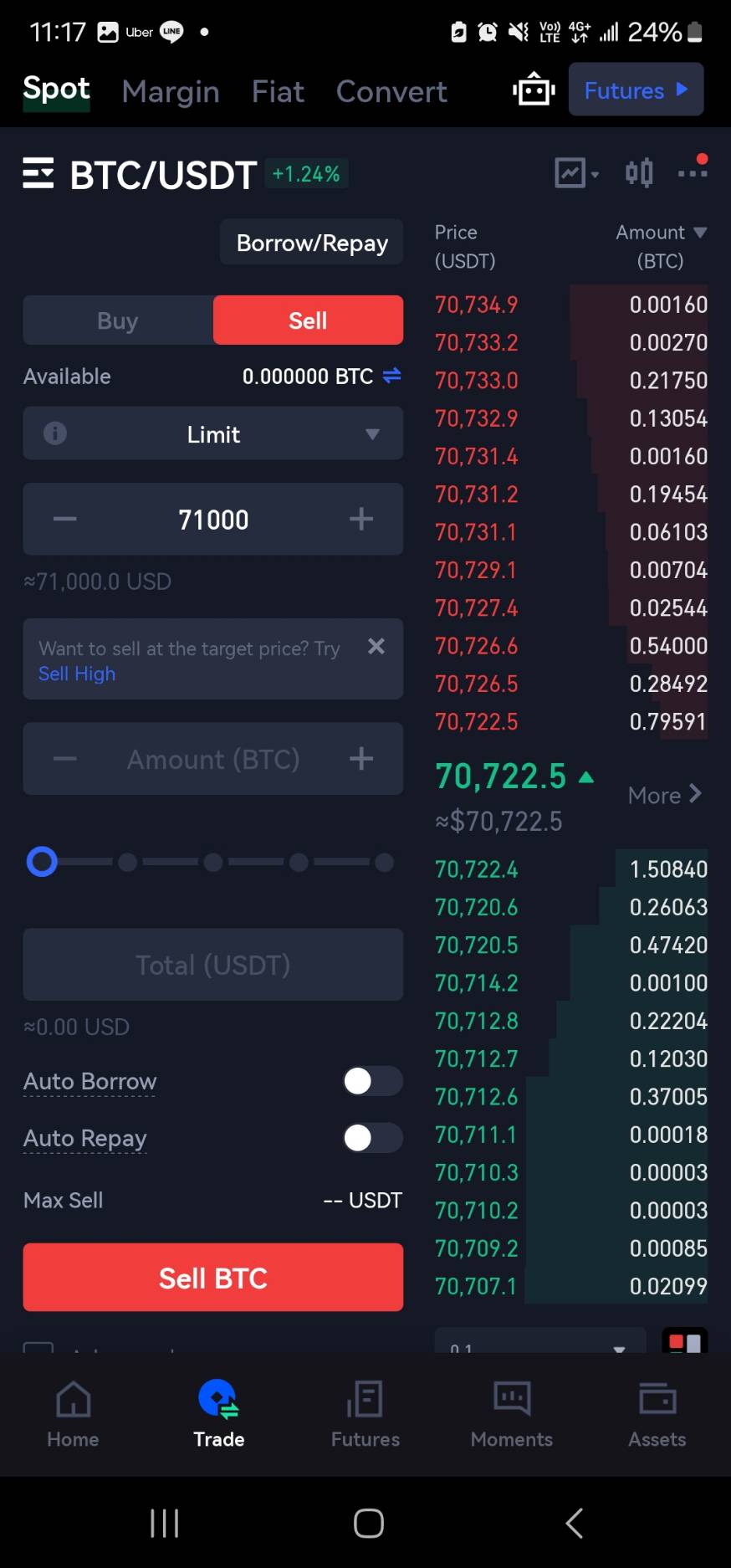Submit order with Sell BTC button
This screenshot has height=1568, width=731.
pyautogui.click(x=213, y=1278)
